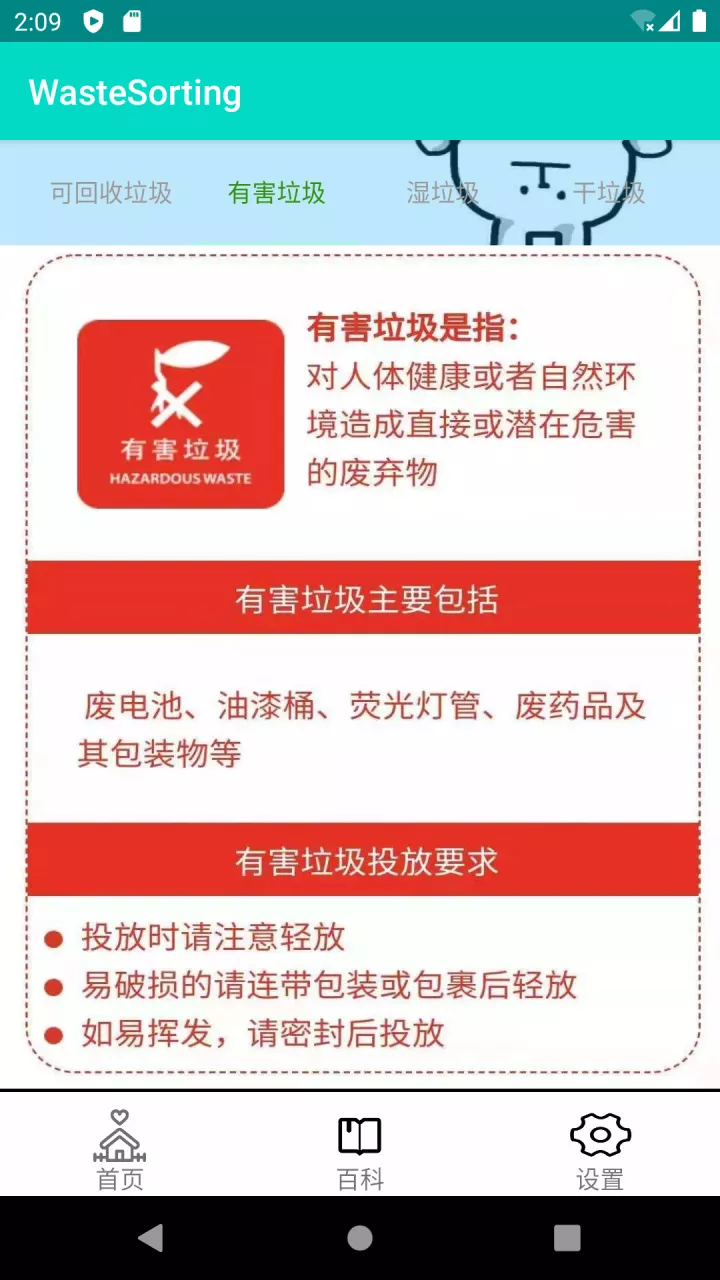Select the 有害垃圾 tab
The width and height of the screenshot is (720, 1280).
[277, 193]
